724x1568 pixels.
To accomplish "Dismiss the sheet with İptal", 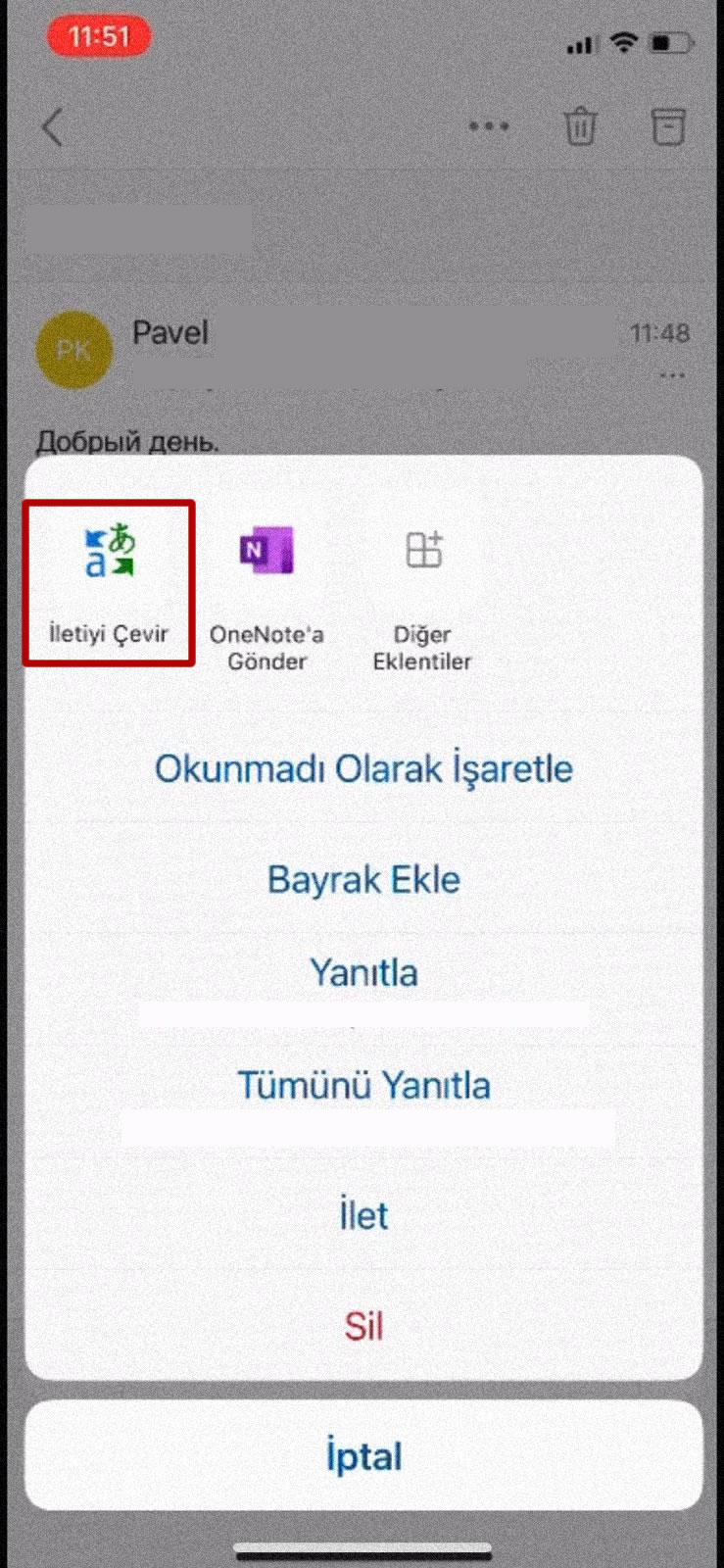I will 363,1456.
